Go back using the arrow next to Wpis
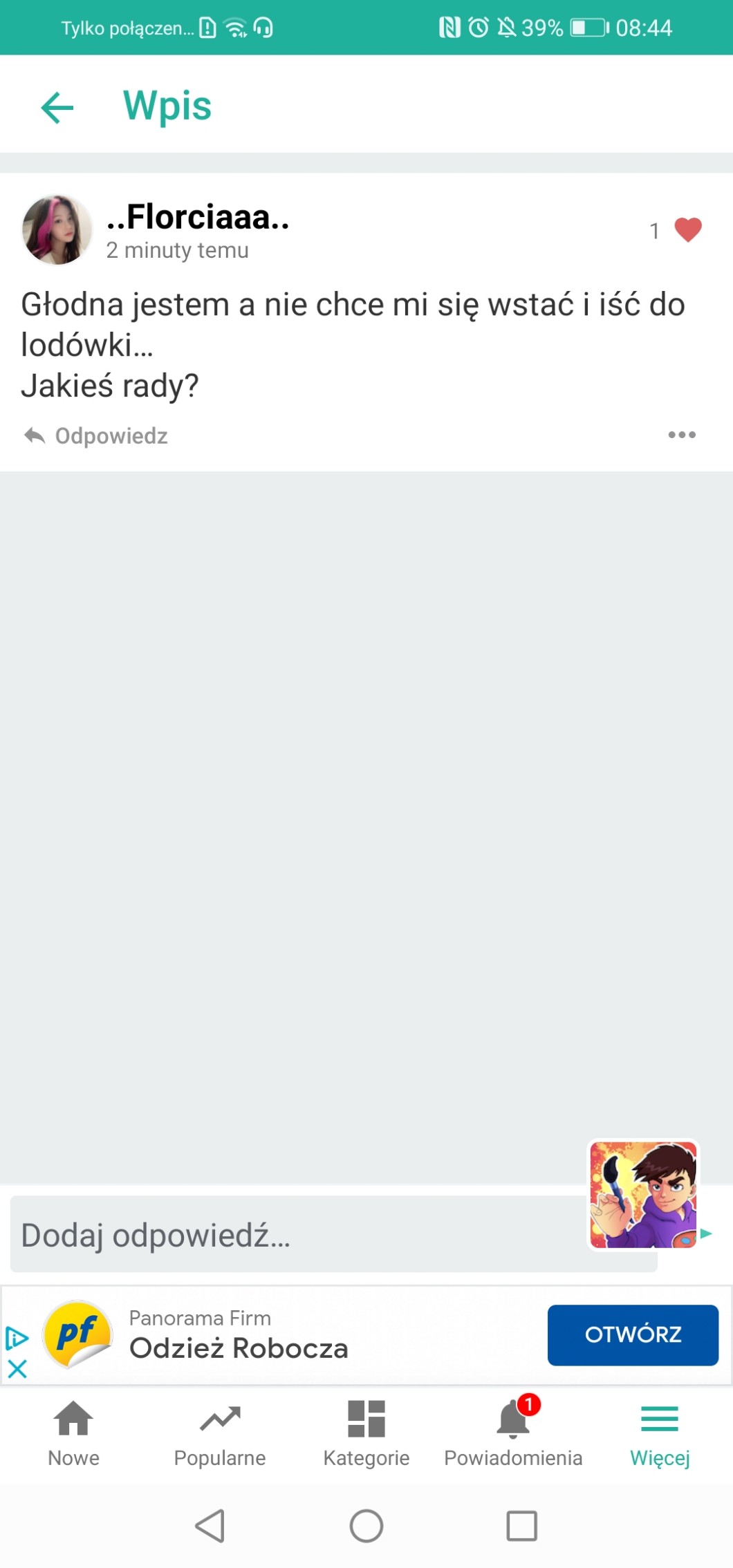 57,107
